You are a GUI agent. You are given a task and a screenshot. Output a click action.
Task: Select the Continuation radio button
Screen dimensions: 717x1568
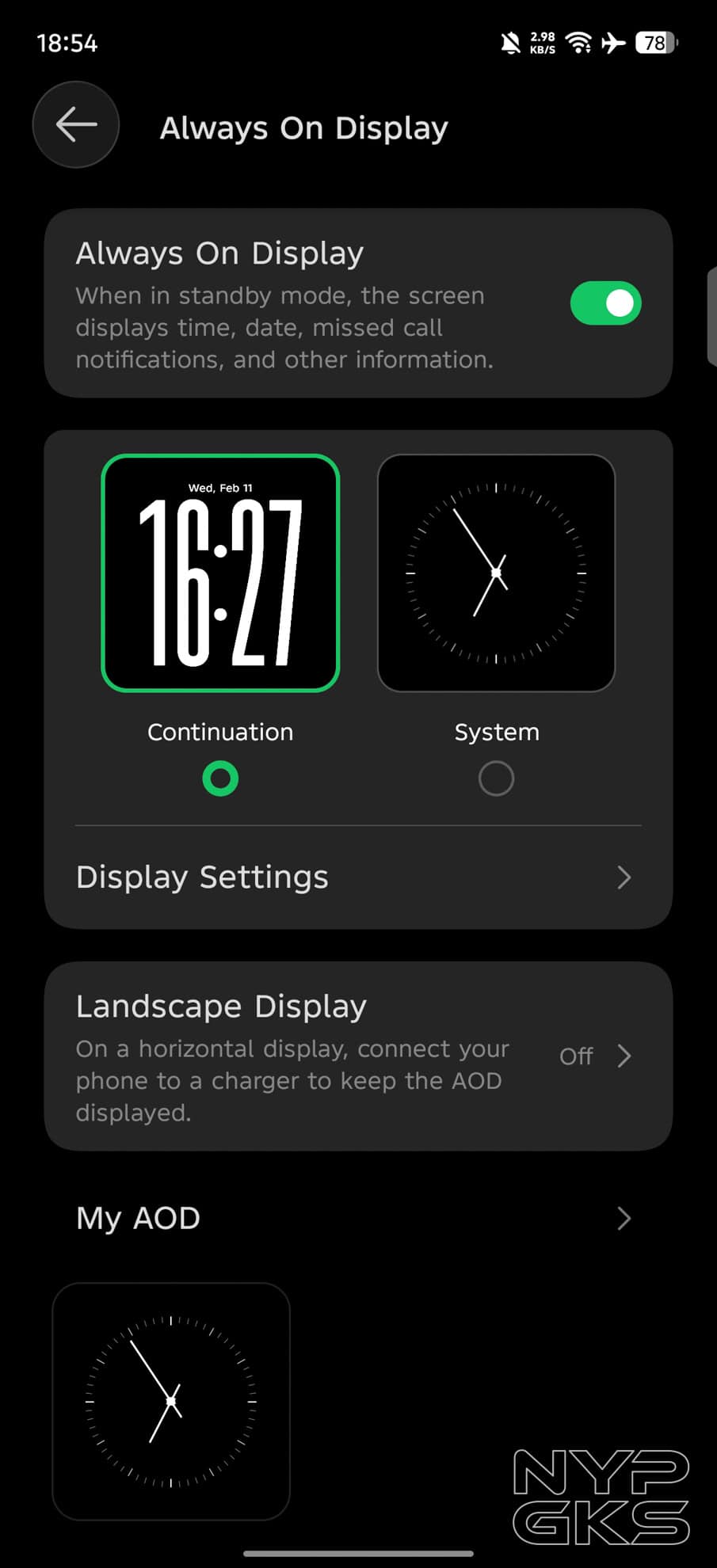click(220, 778)
